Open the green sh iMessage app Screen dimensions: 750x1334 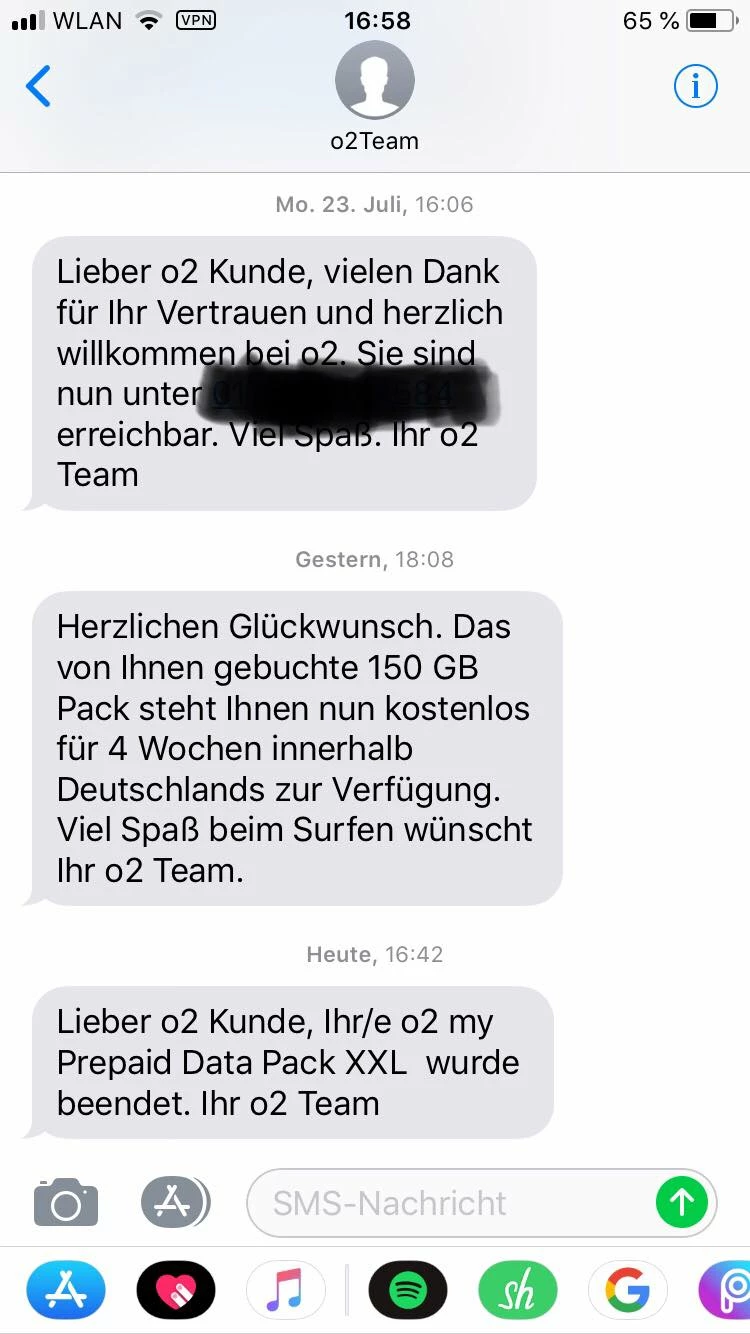(518, 1290)
